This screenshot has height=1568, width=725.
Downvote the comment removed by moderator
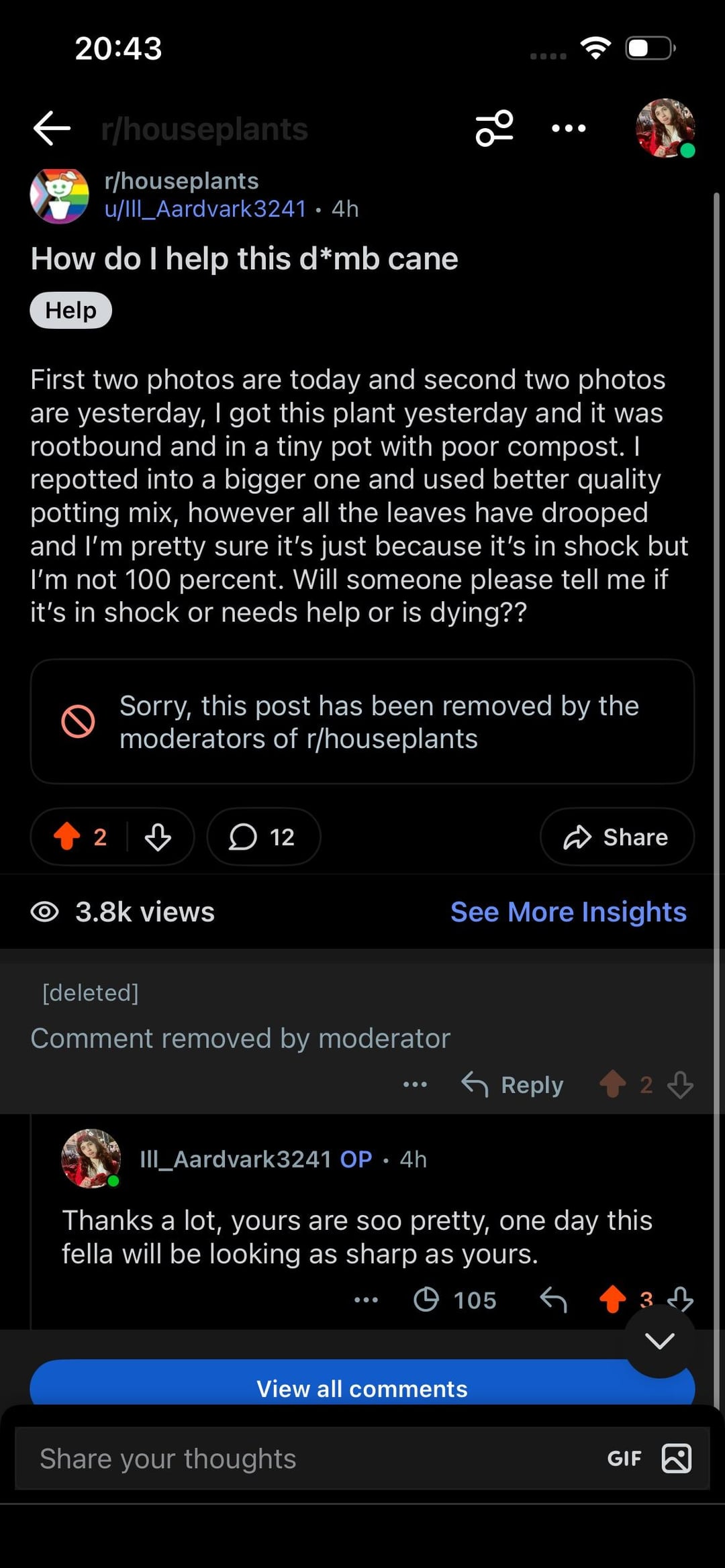681,1085
